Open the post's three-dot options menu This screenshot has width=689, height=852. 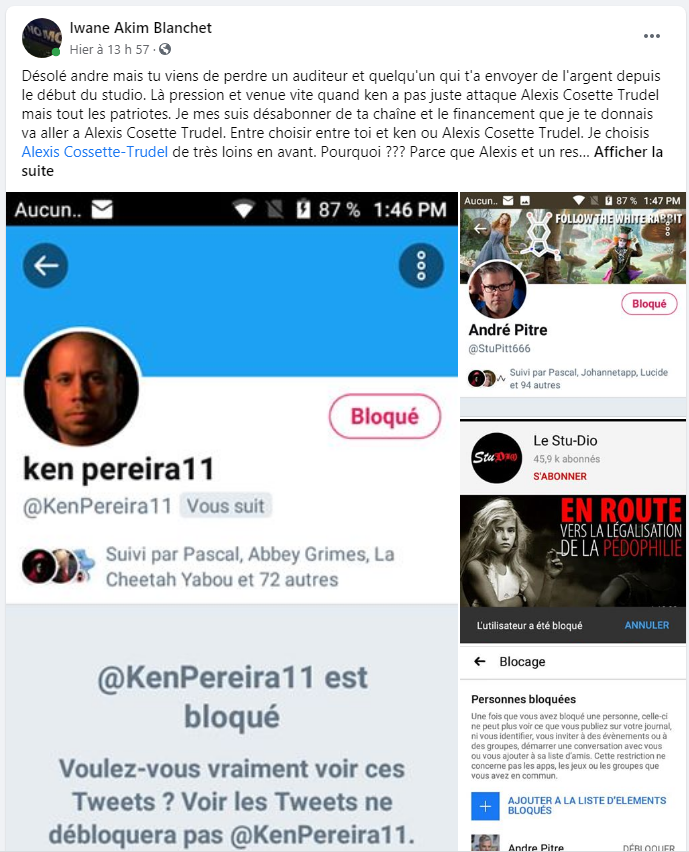(652, 37)
